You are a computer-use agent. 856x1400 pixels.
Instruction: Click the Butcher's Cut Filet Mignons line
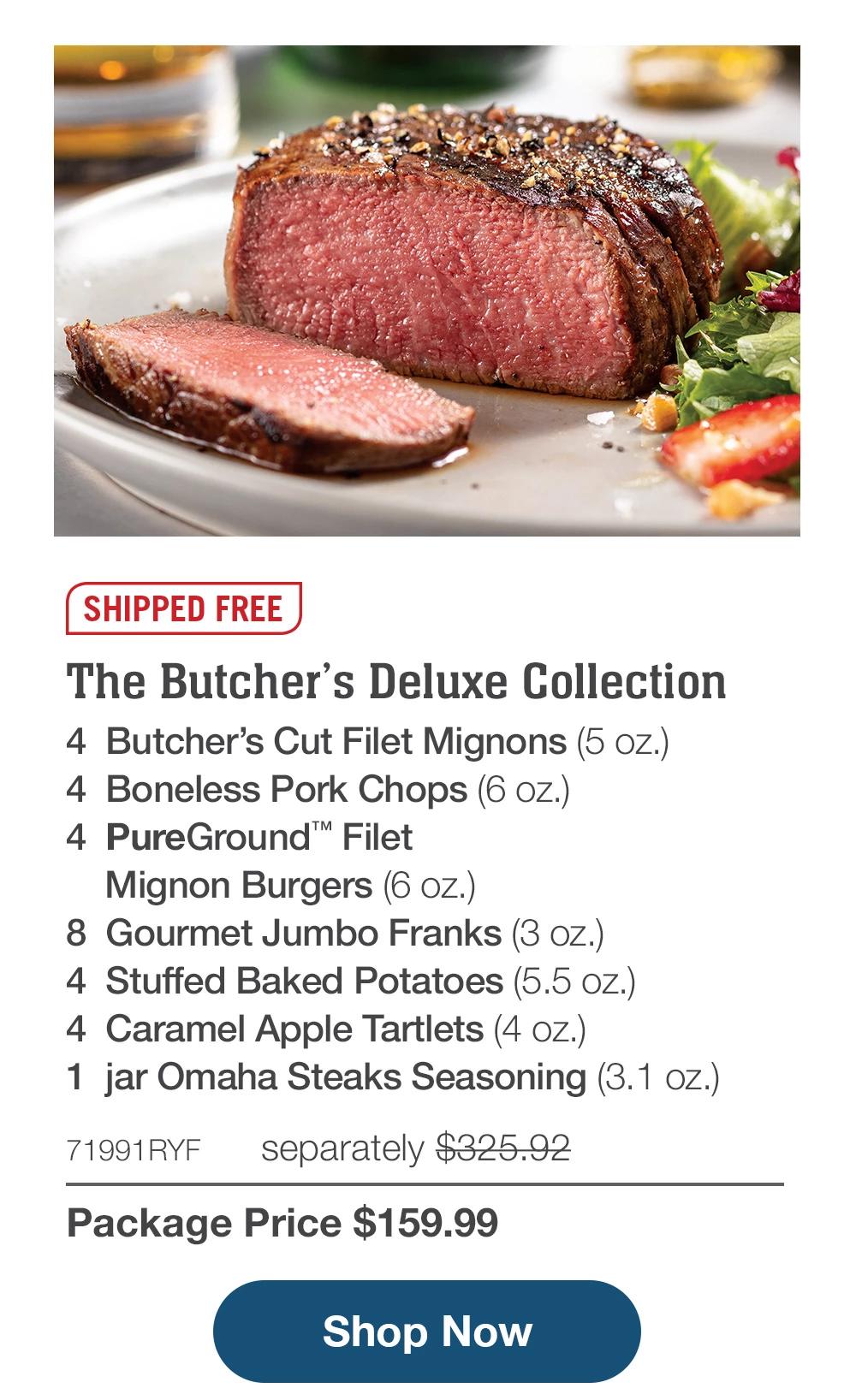(372, 743)
